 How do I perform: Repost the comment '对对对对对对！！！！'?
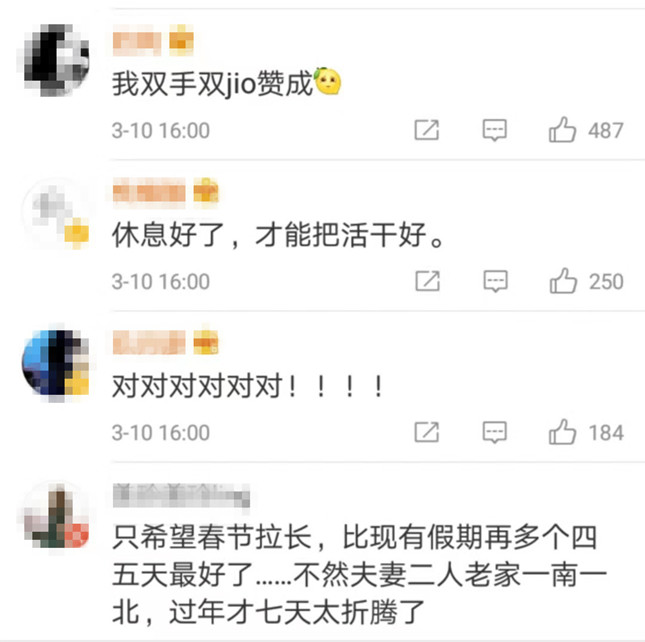(x=427, y=432)
